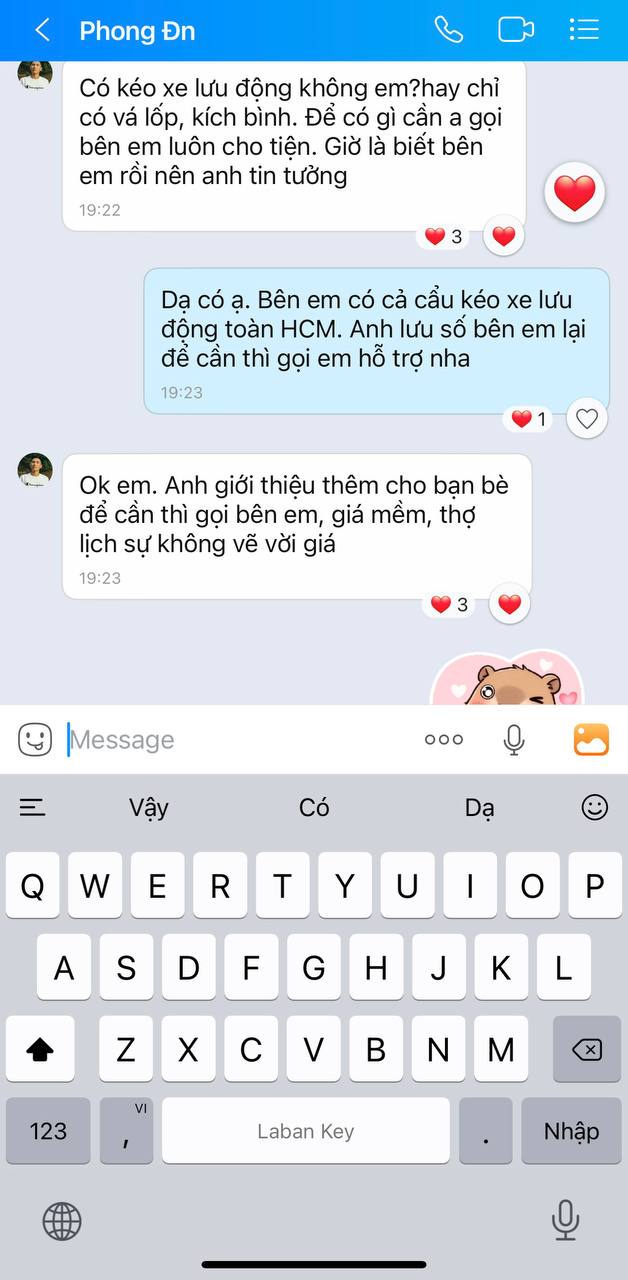Go back from Phong Đn chat
Screen dimensions: 628x1280
tap(42, 30)
